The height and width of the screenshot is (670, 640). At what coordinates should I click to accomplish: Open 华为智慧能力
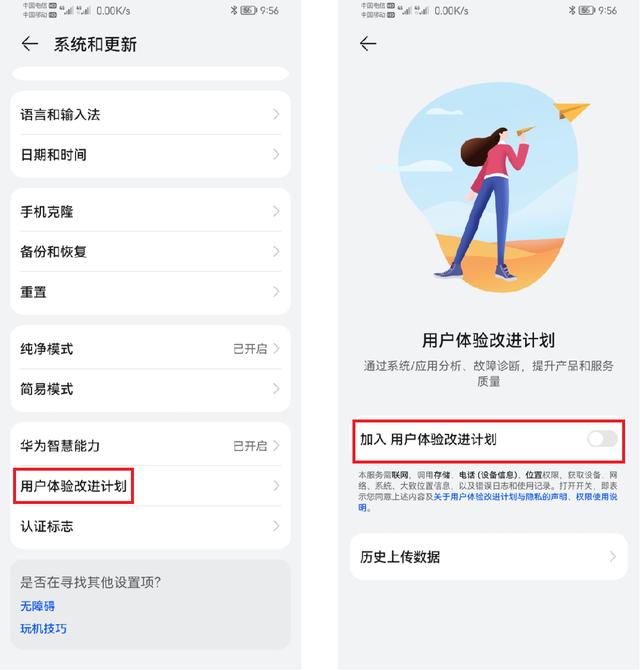click(x=150, y=445)
